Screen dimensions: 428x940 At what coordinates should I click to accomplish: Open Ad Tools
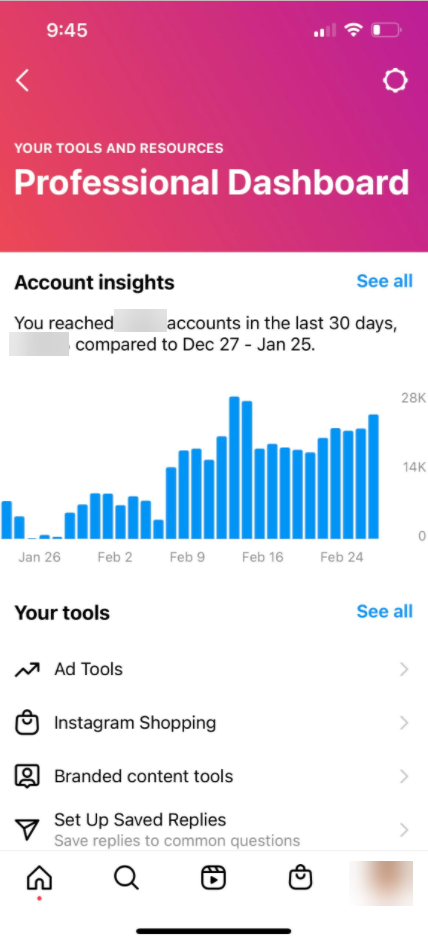tap(214, 669)
